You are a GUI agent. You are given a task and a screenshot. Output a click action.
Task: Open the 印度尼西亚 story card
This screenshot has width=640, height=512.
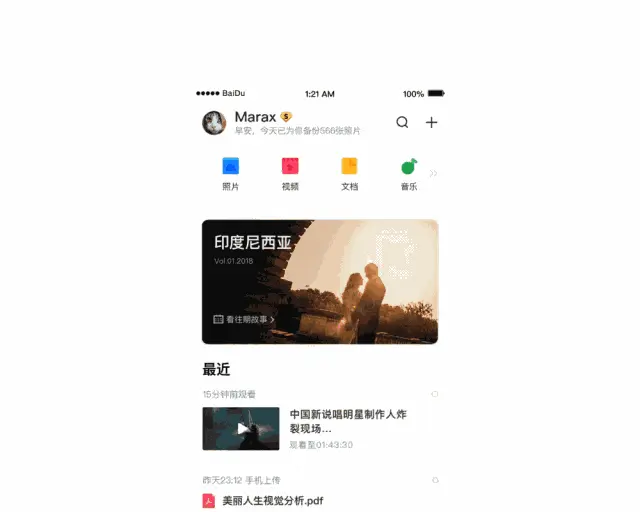[x=320, y=281]
